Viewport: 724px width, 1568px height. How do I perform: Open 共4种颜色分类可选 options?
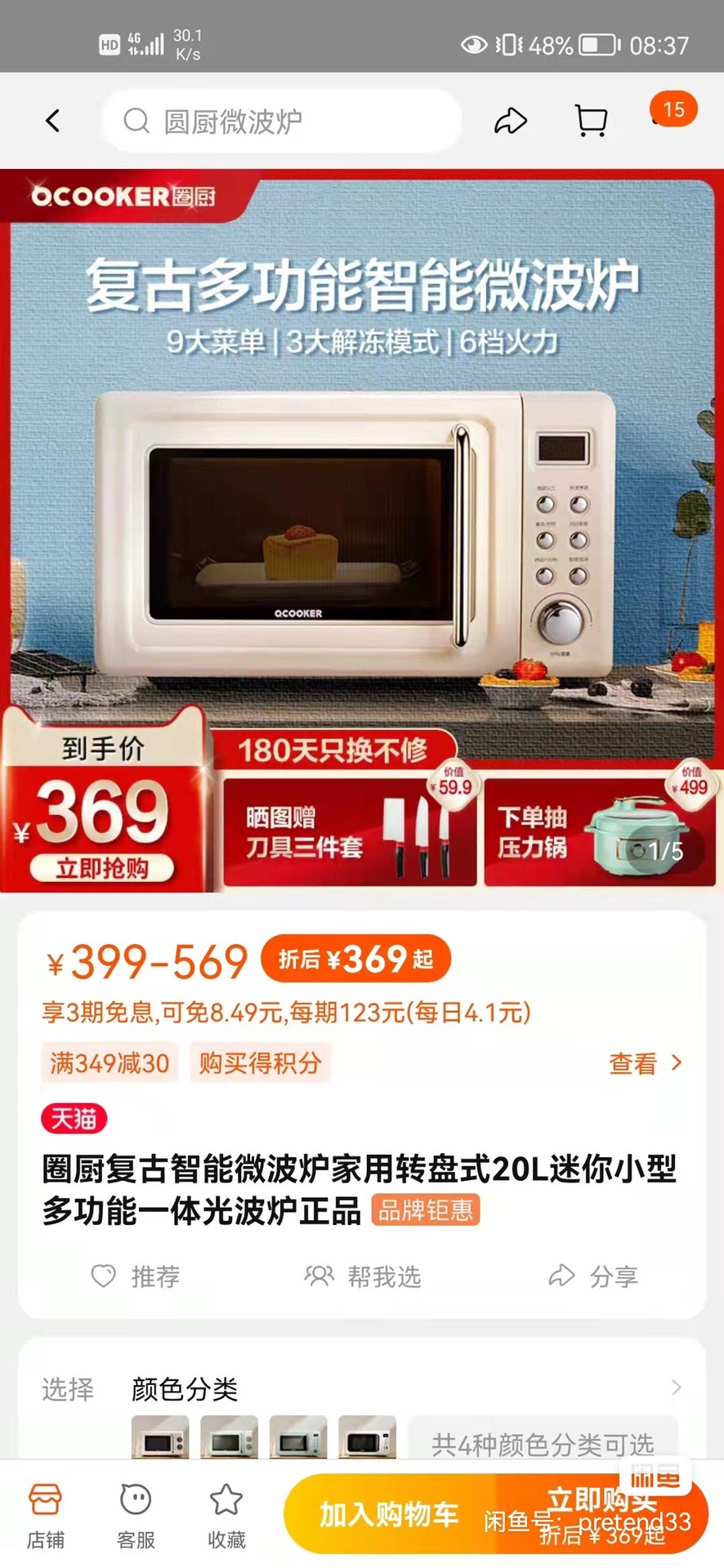tap(543, 1443)
